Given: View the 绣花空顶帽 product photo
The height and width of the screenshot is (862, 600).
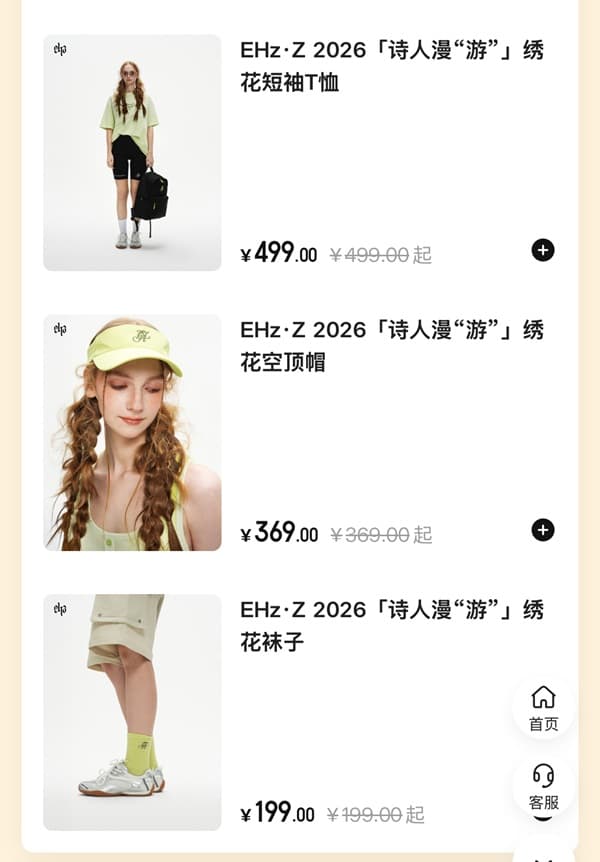Looking at the screenshot, I should [x=132, y=432].
